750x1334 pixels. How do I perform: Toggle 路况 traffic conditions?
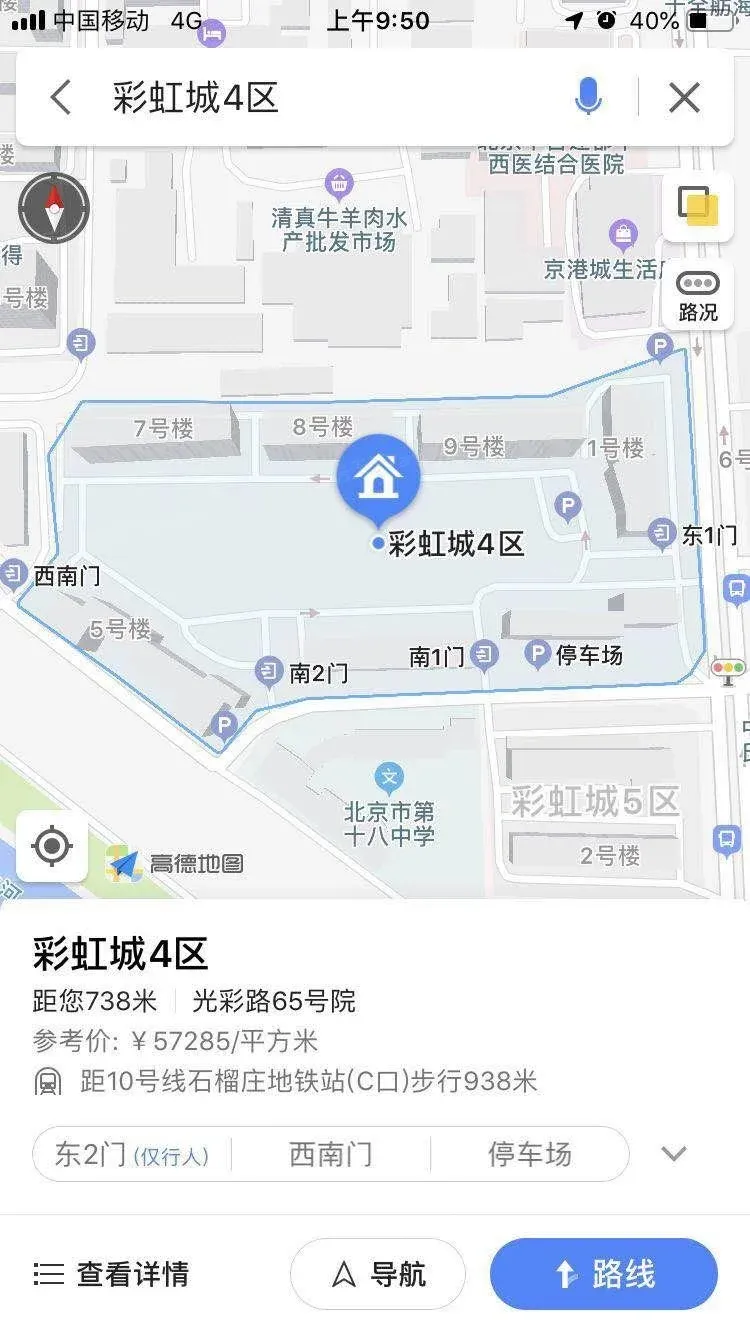698,295
